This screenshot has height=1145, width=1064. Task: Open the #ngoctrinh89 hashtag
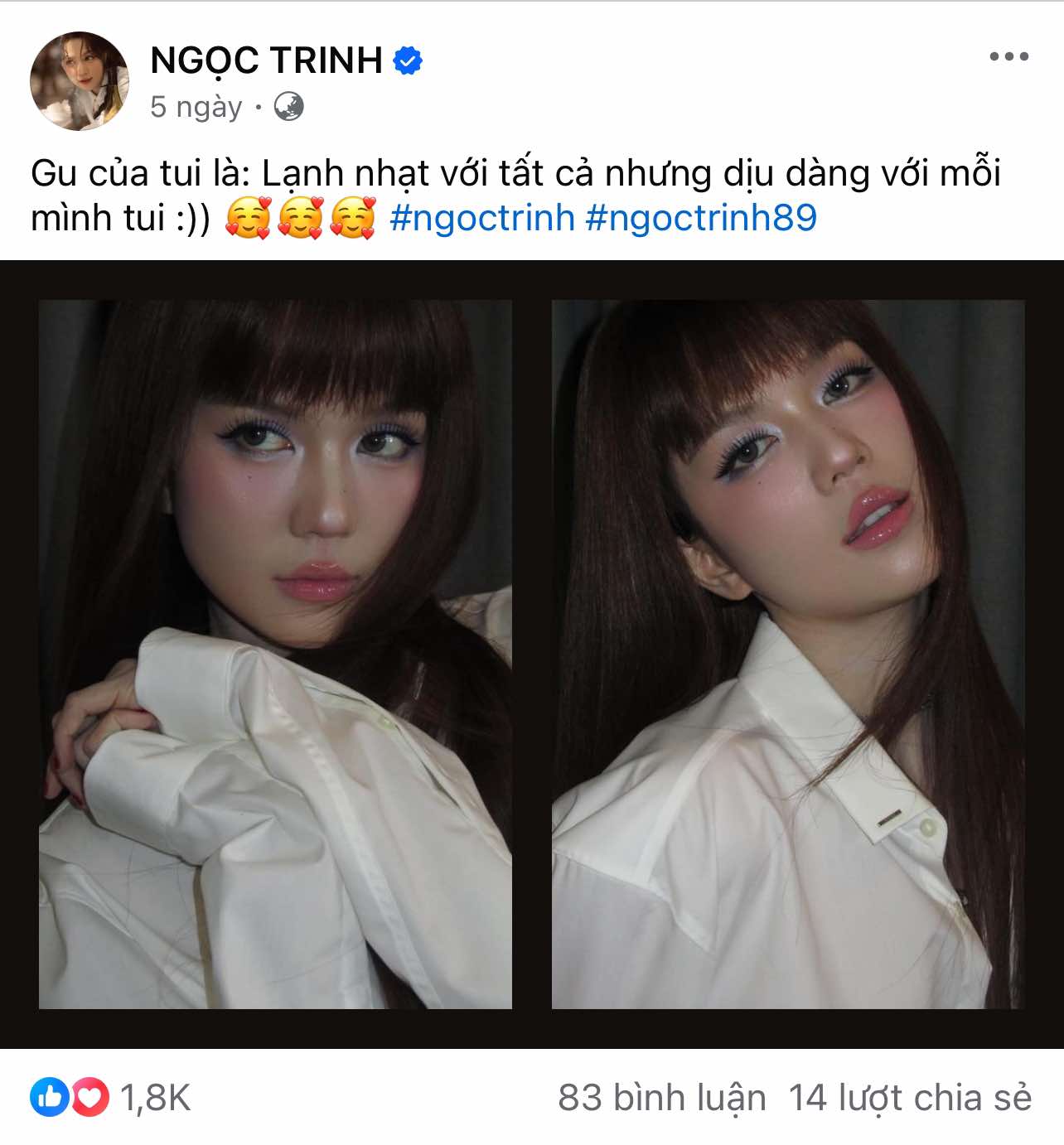[701, 218]
